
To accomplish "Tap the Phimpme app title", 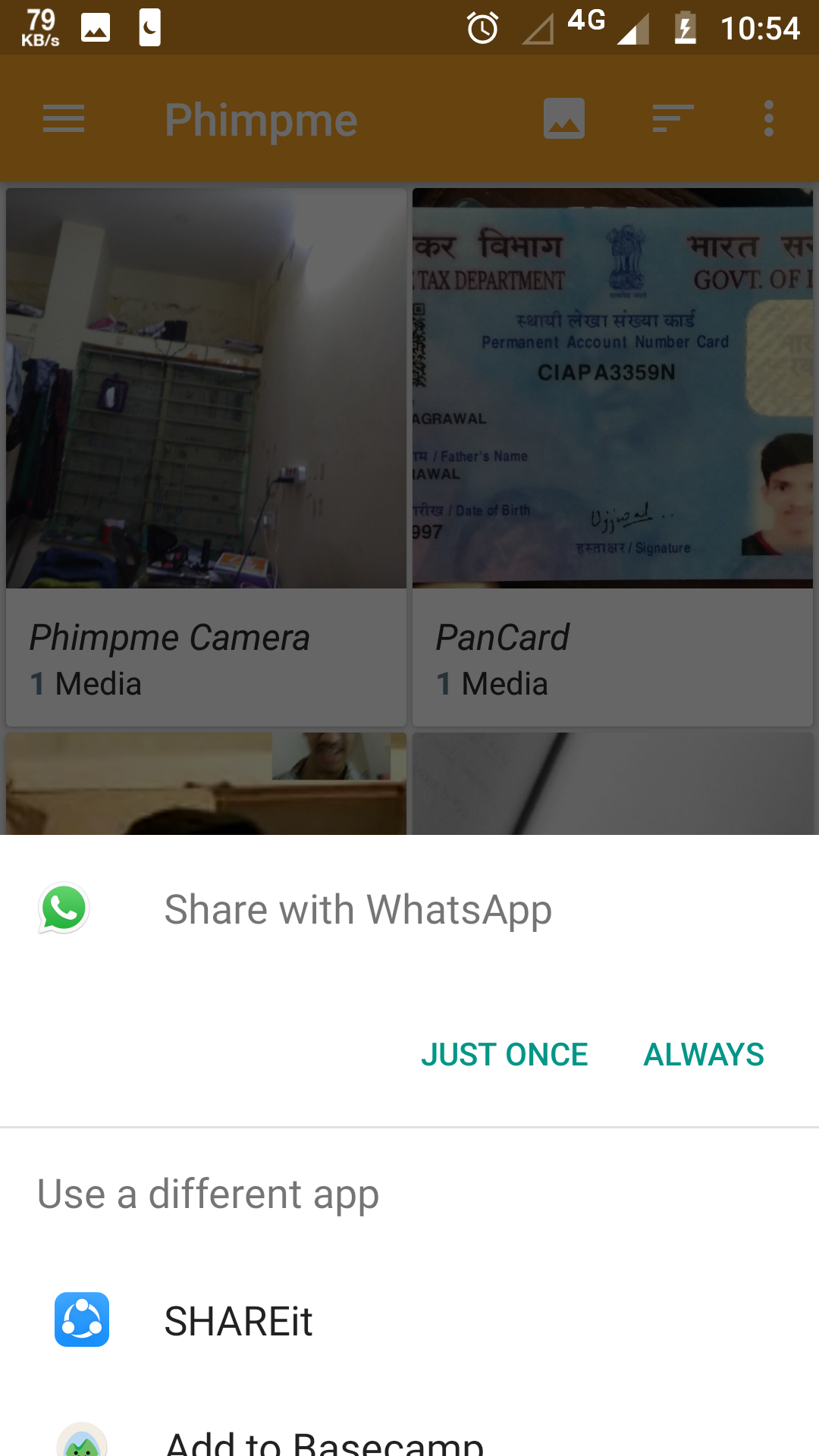I will 261,118.
